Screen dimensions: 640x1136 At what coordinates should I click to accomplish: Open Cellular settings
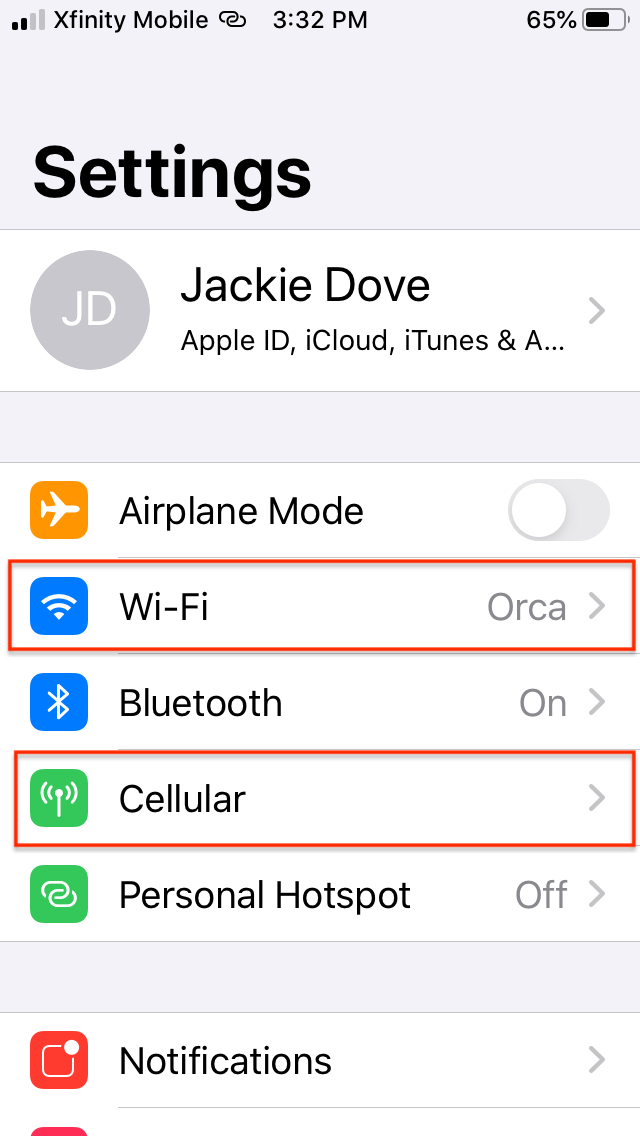point(320,798)
